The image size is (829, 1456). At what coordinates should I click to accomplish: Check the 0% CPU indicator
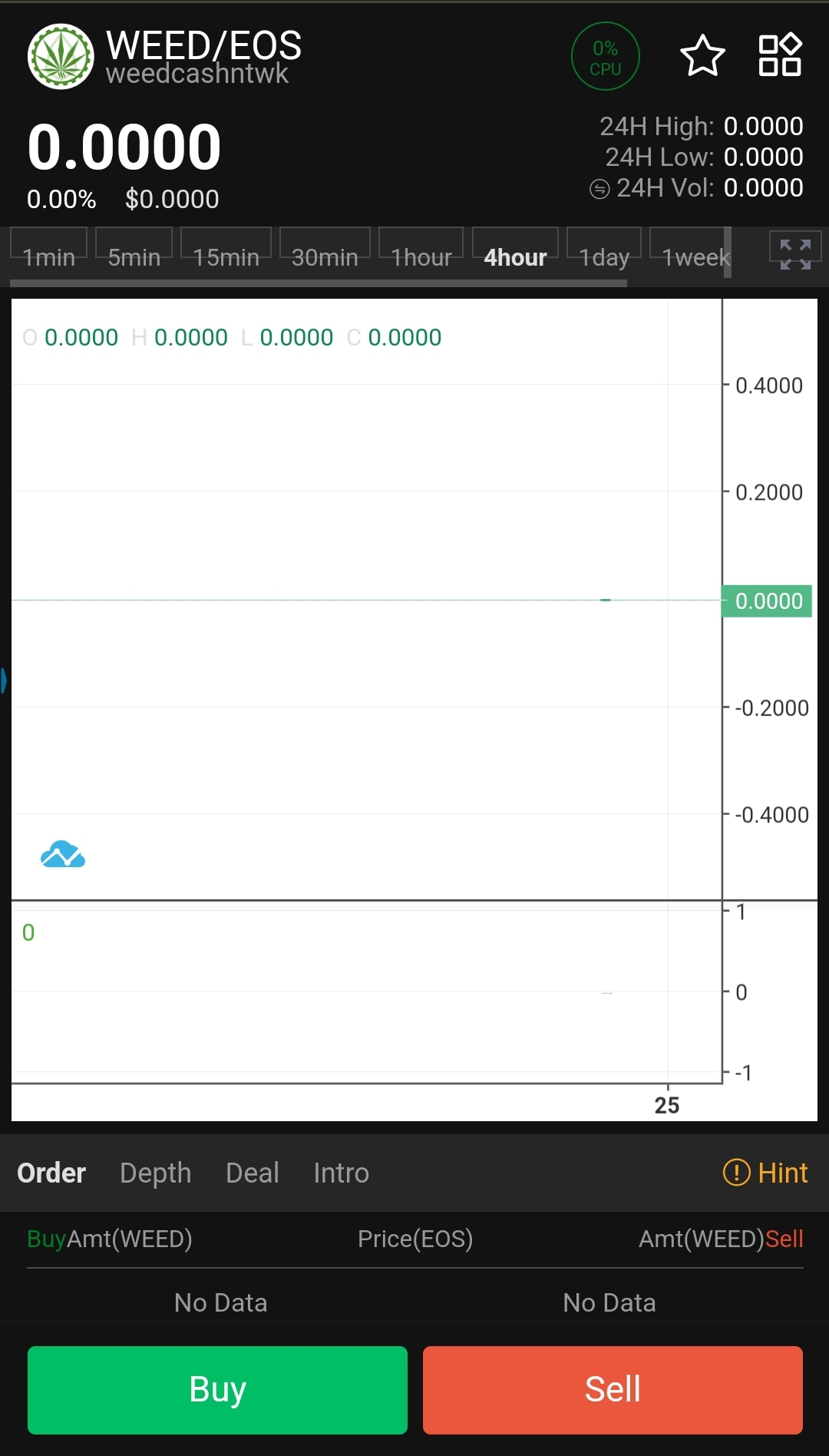pyautogui.click(x=606, y=57)
